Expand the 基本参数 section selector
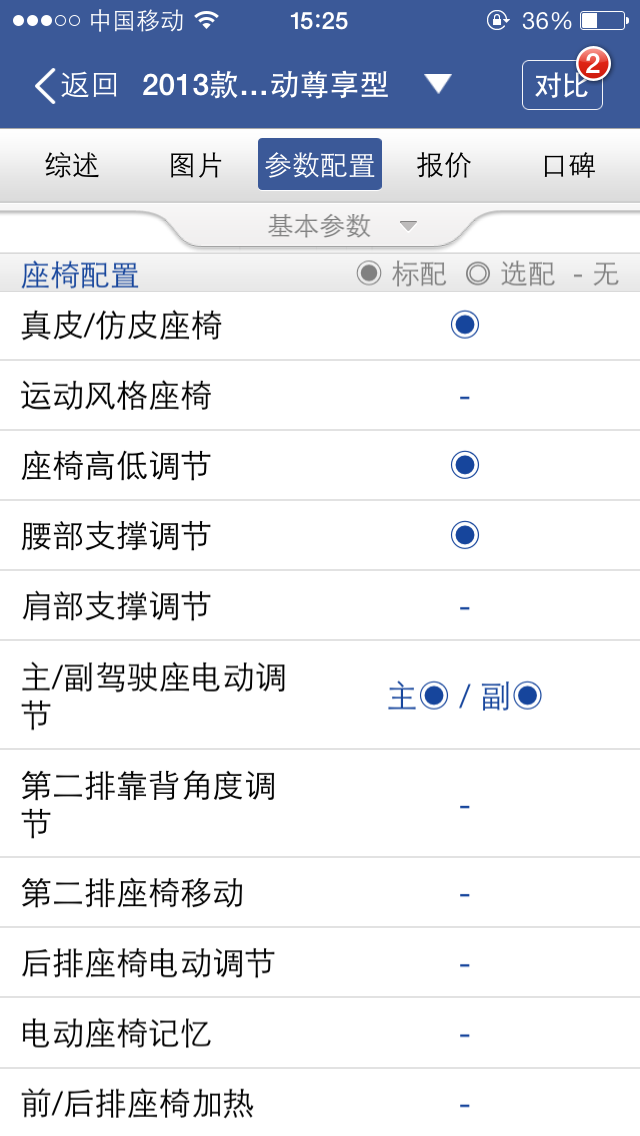640x1136 pixels. point(340,226)
